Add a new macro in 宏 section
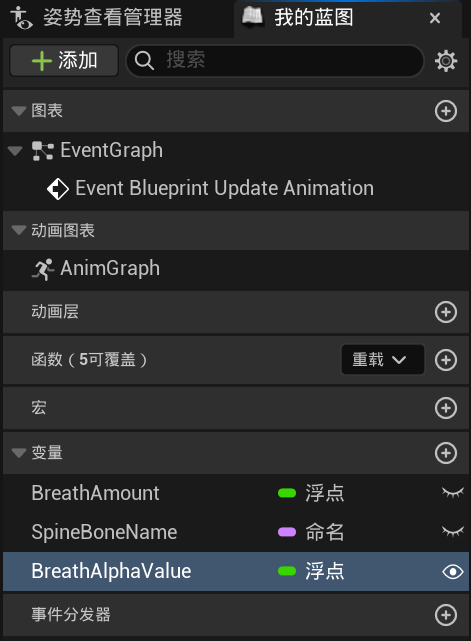Screen dimensions: 471x641 [x=446, y=408]
